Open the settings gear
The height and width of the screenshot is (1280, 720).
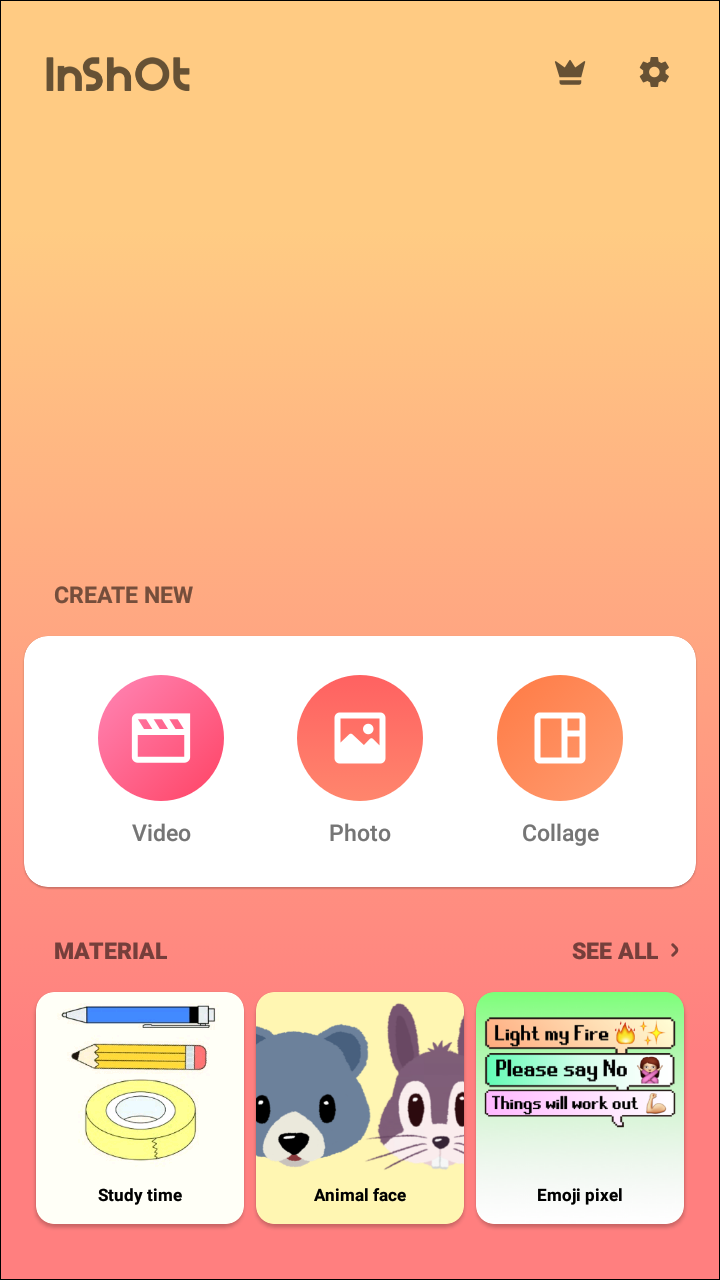pos(654,73)
